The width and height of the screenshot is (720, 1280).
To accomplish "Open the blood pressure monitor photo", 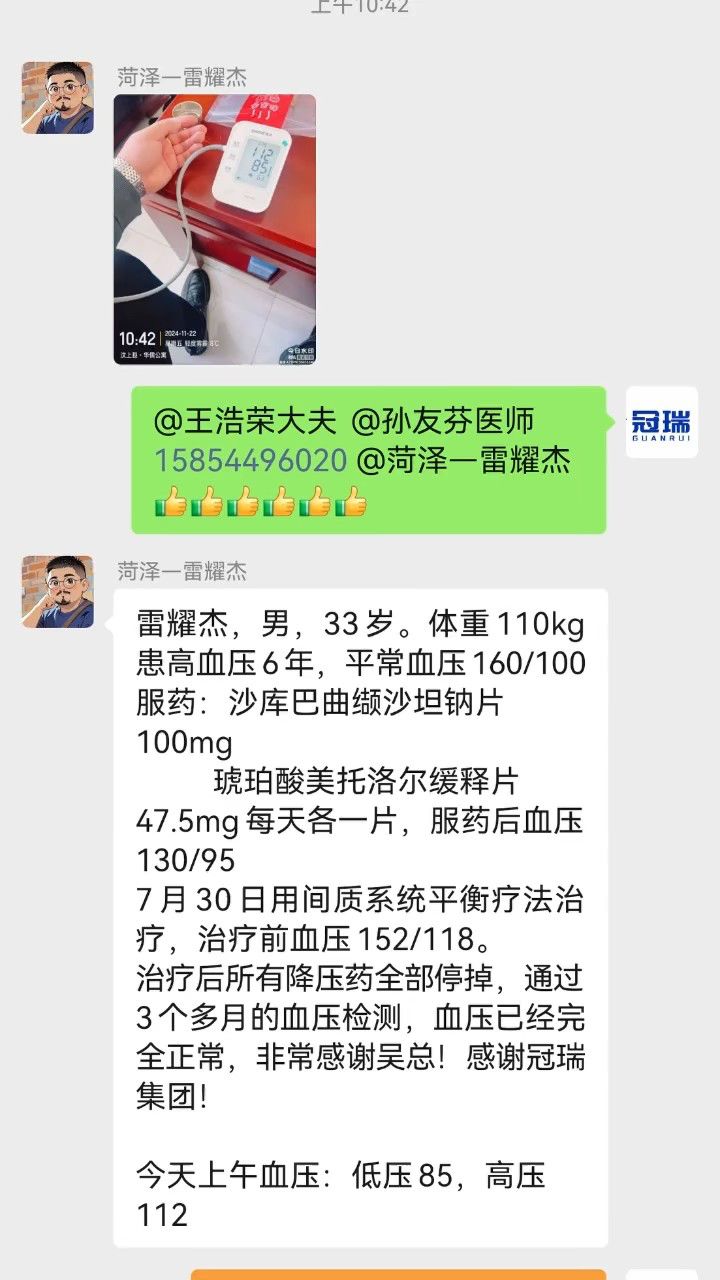I will coord(214,229).
